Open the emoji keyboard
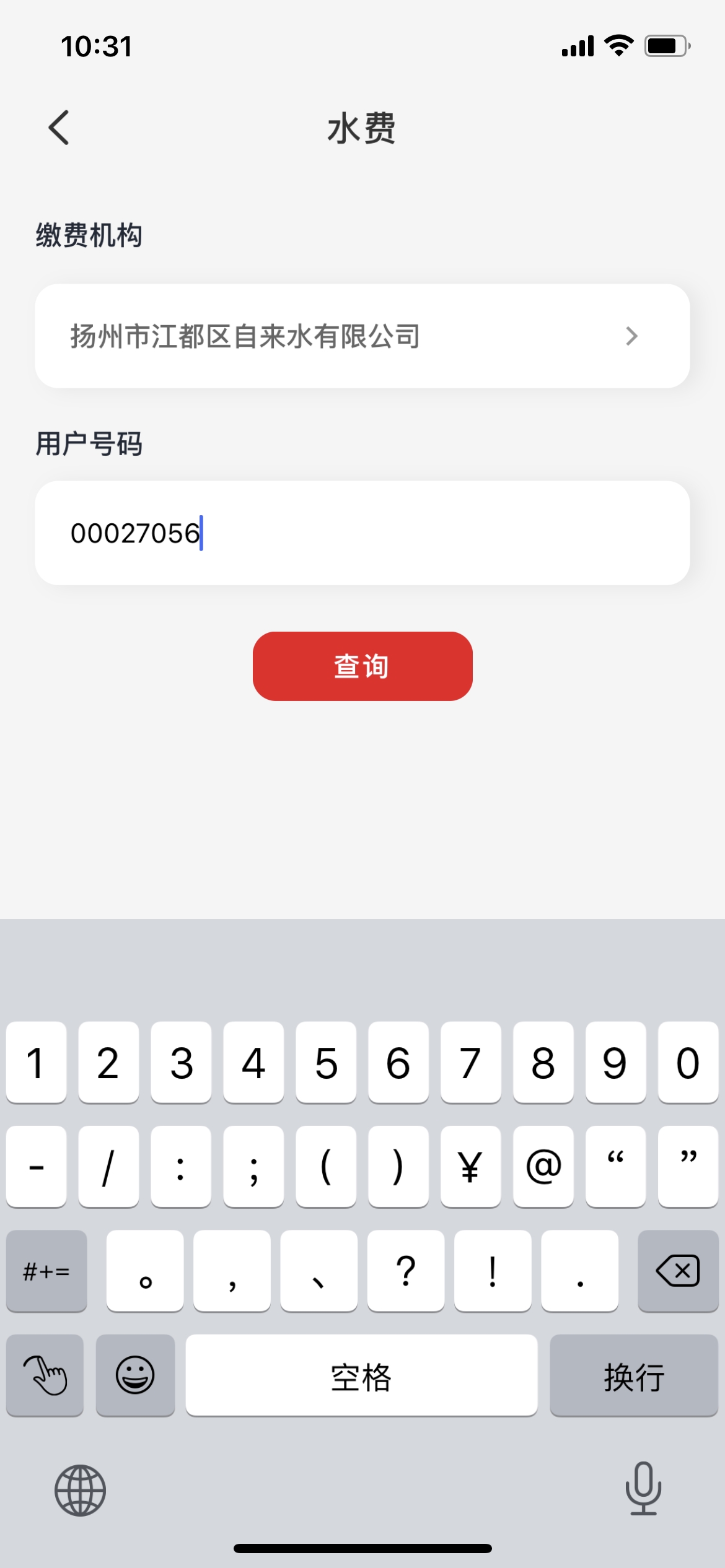 click(x=135, y=1375)
